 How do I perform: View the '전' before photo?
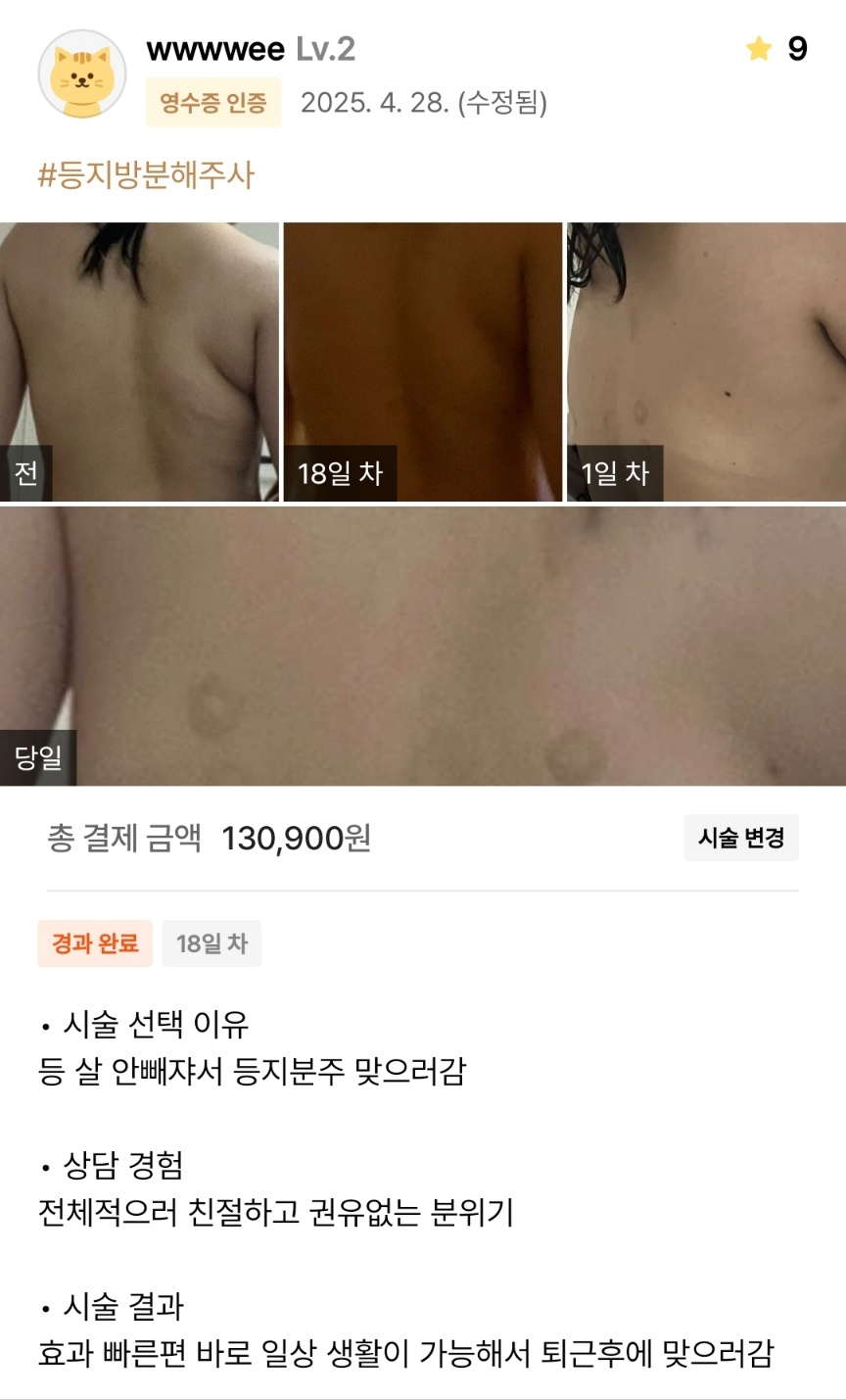[x=139, y=362]
